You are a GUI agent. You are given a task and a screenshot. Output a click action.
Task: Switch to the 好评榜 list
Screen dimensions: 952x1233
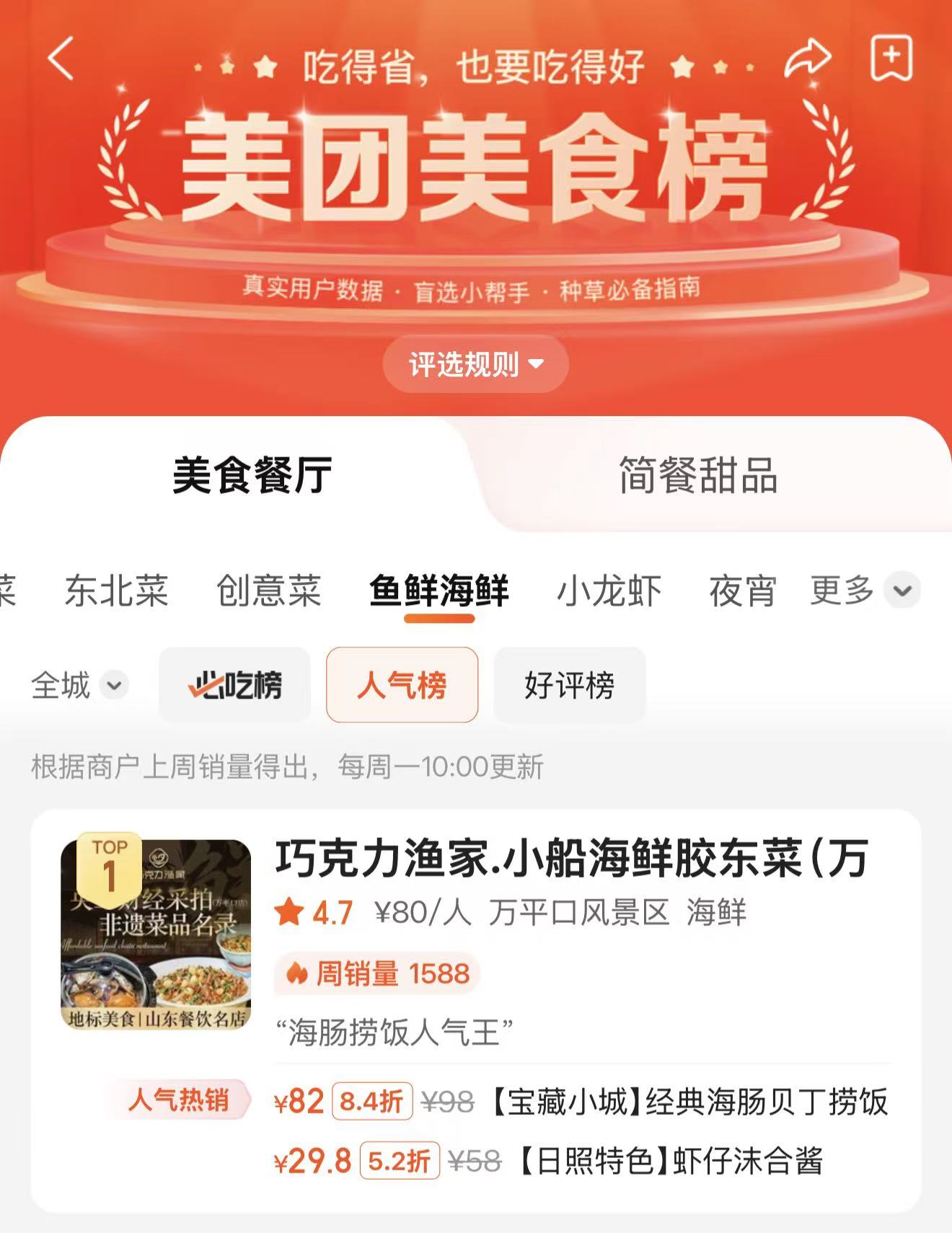(569, 685)
